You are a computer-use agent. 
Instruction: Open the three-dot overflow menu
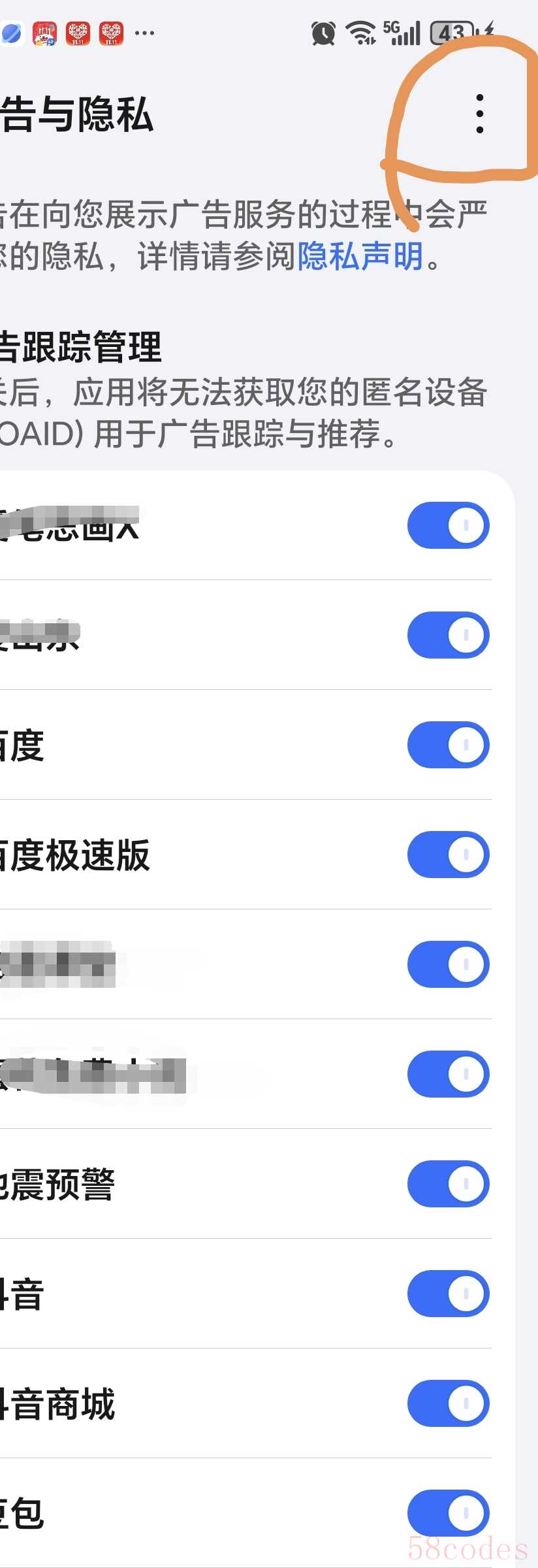[x=480, y=114]
